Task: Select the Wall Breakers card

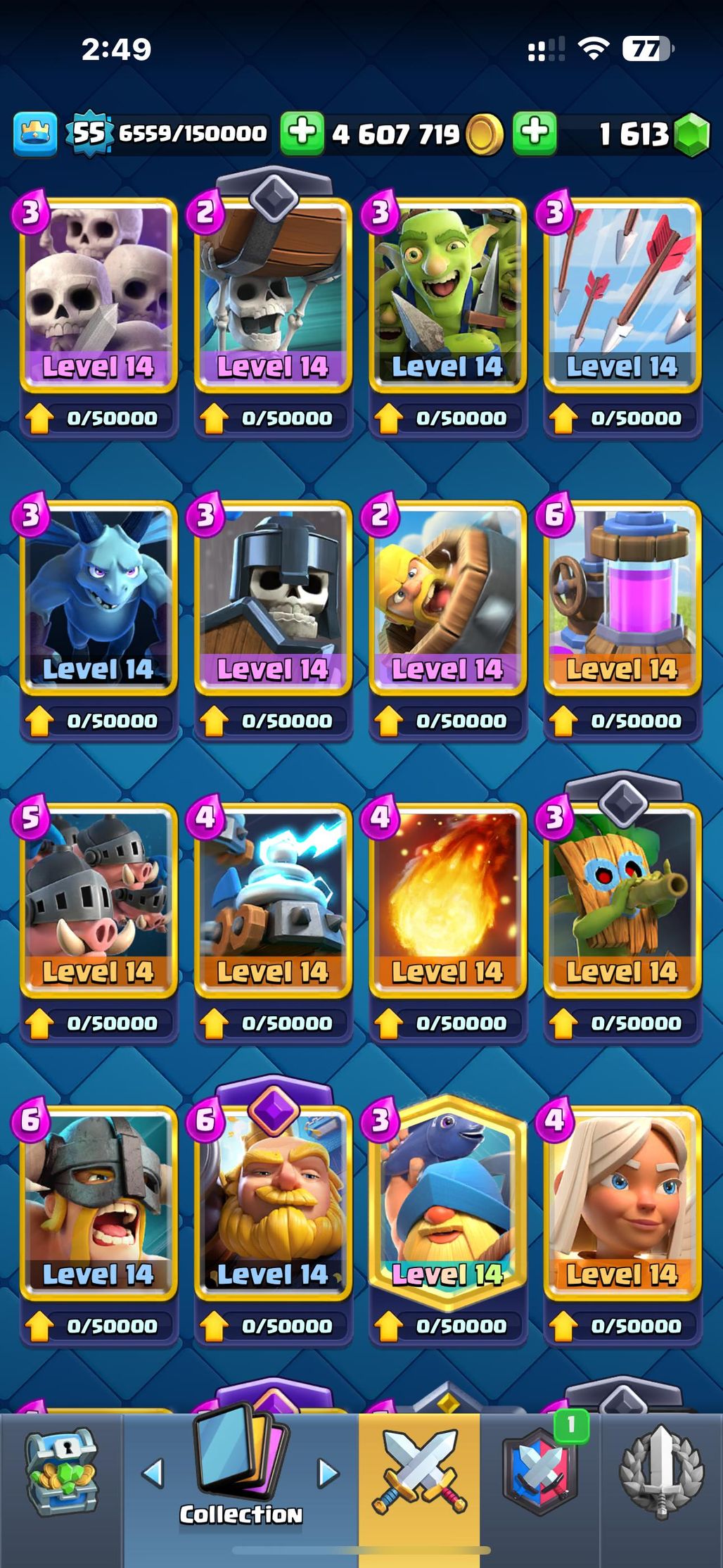Action: (272, 296)
